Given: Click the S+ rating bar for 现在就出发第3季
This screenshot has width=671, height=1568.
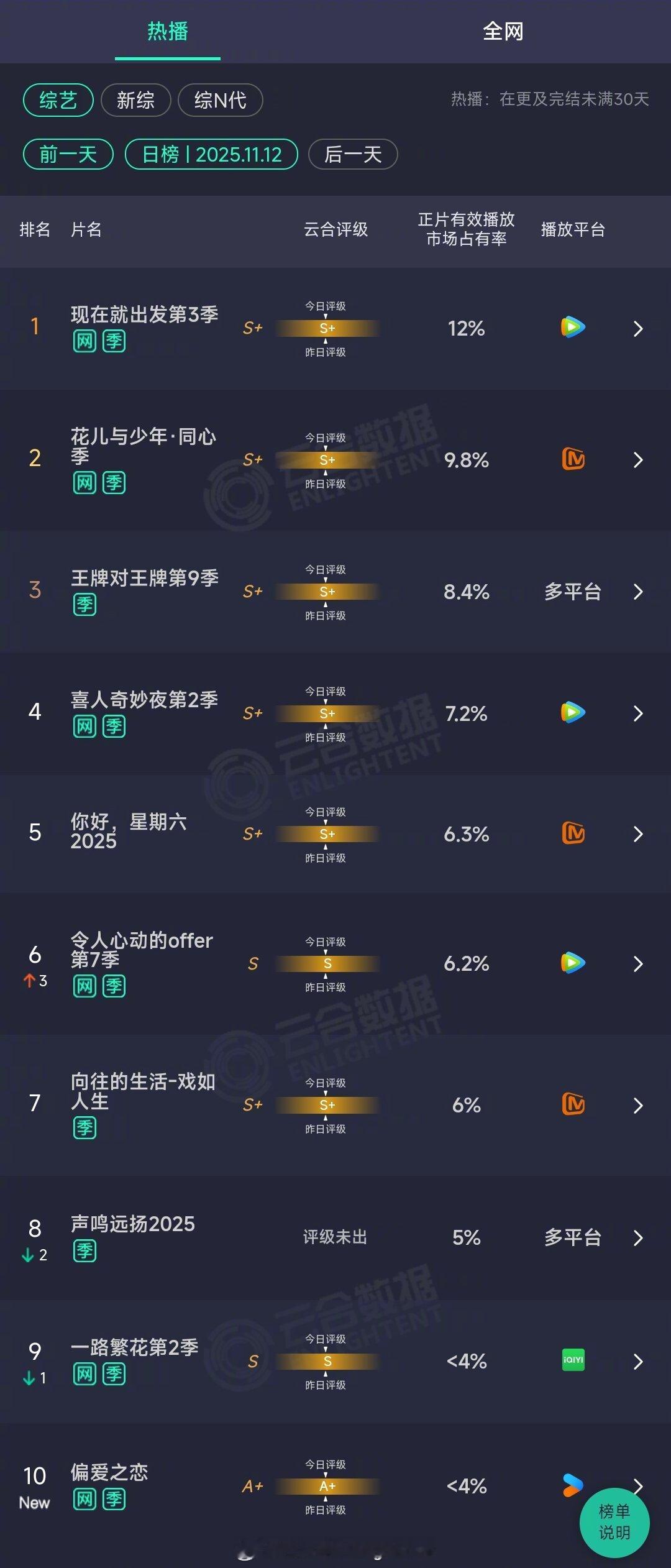Looking at the screenshot, I should [x=327, y=329].
